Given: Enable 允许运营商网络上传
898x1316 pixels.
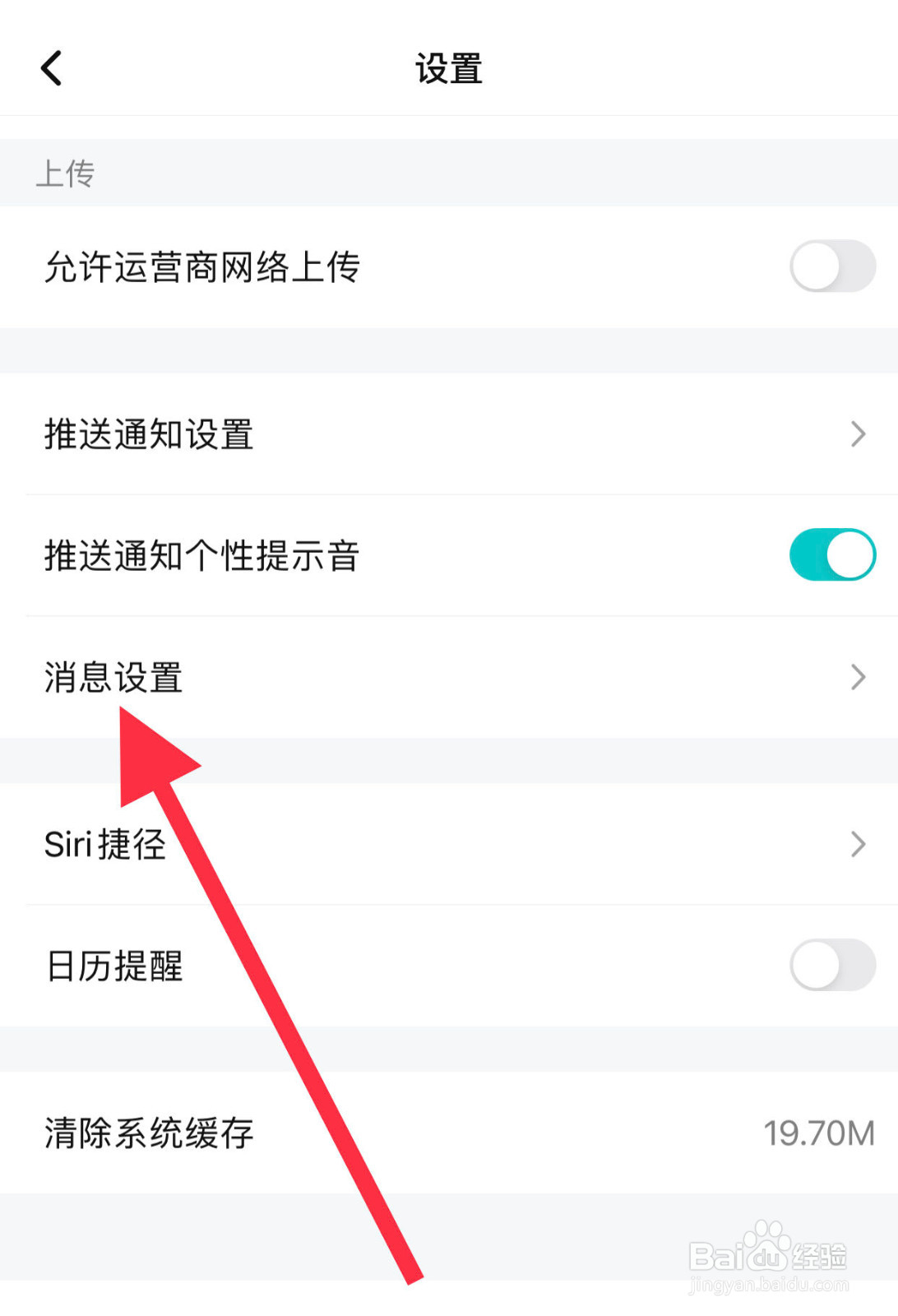Looking at the screenshot, I should 831,265.
